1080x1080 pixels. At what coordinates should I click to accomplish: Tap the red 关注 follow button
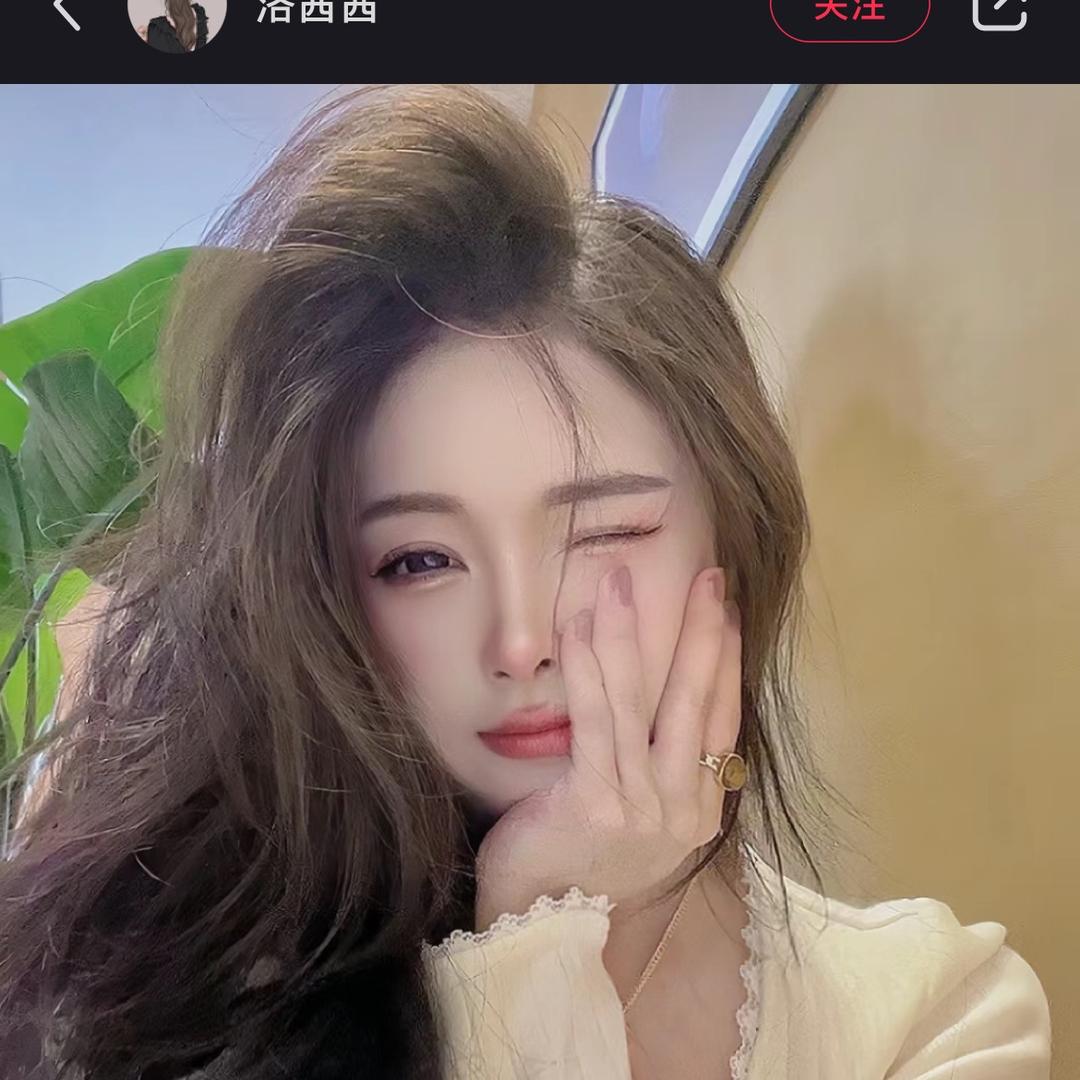(849, 12)
